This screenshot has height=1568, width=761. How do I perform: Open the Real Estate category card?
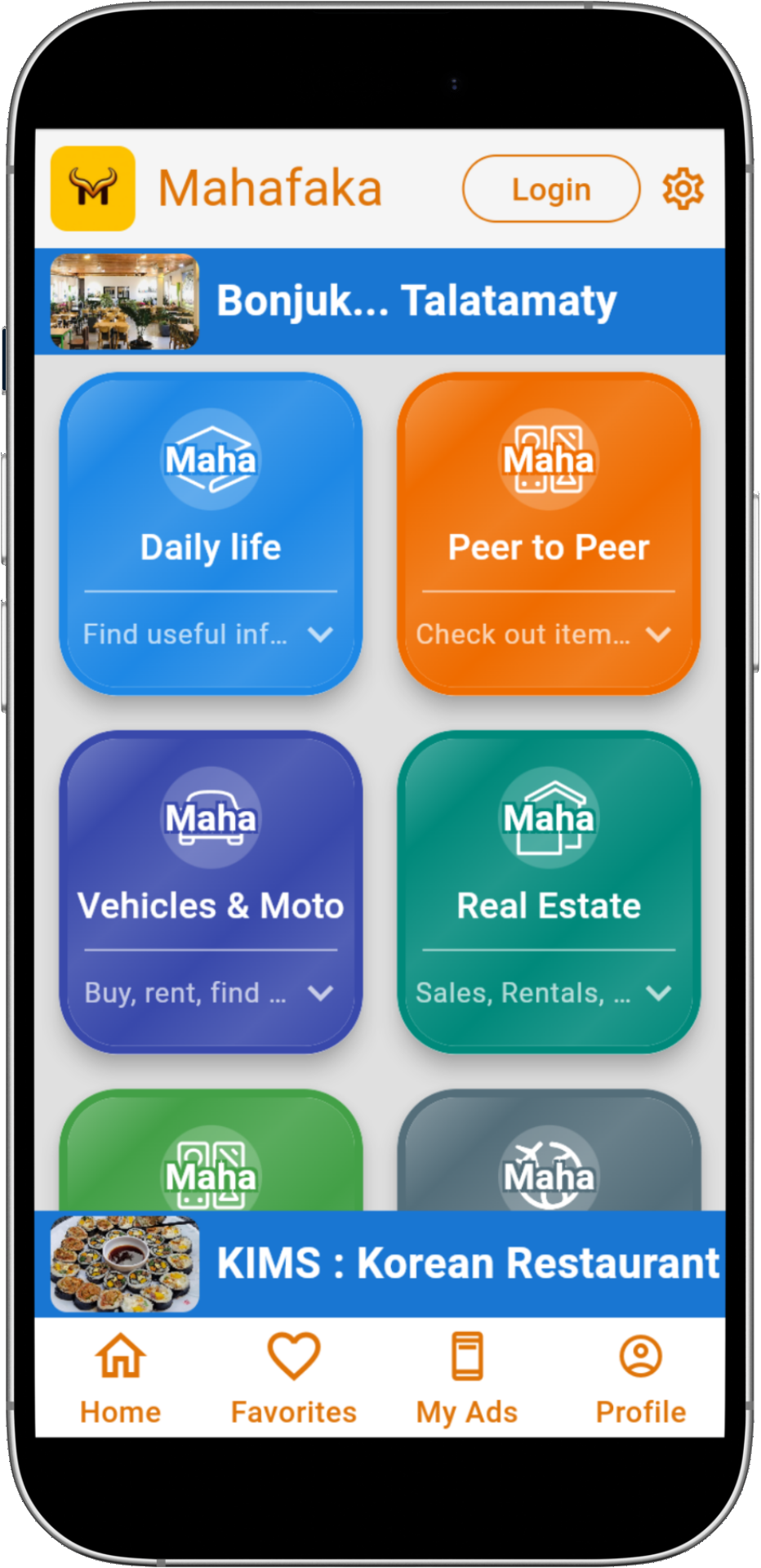point(549,866)
